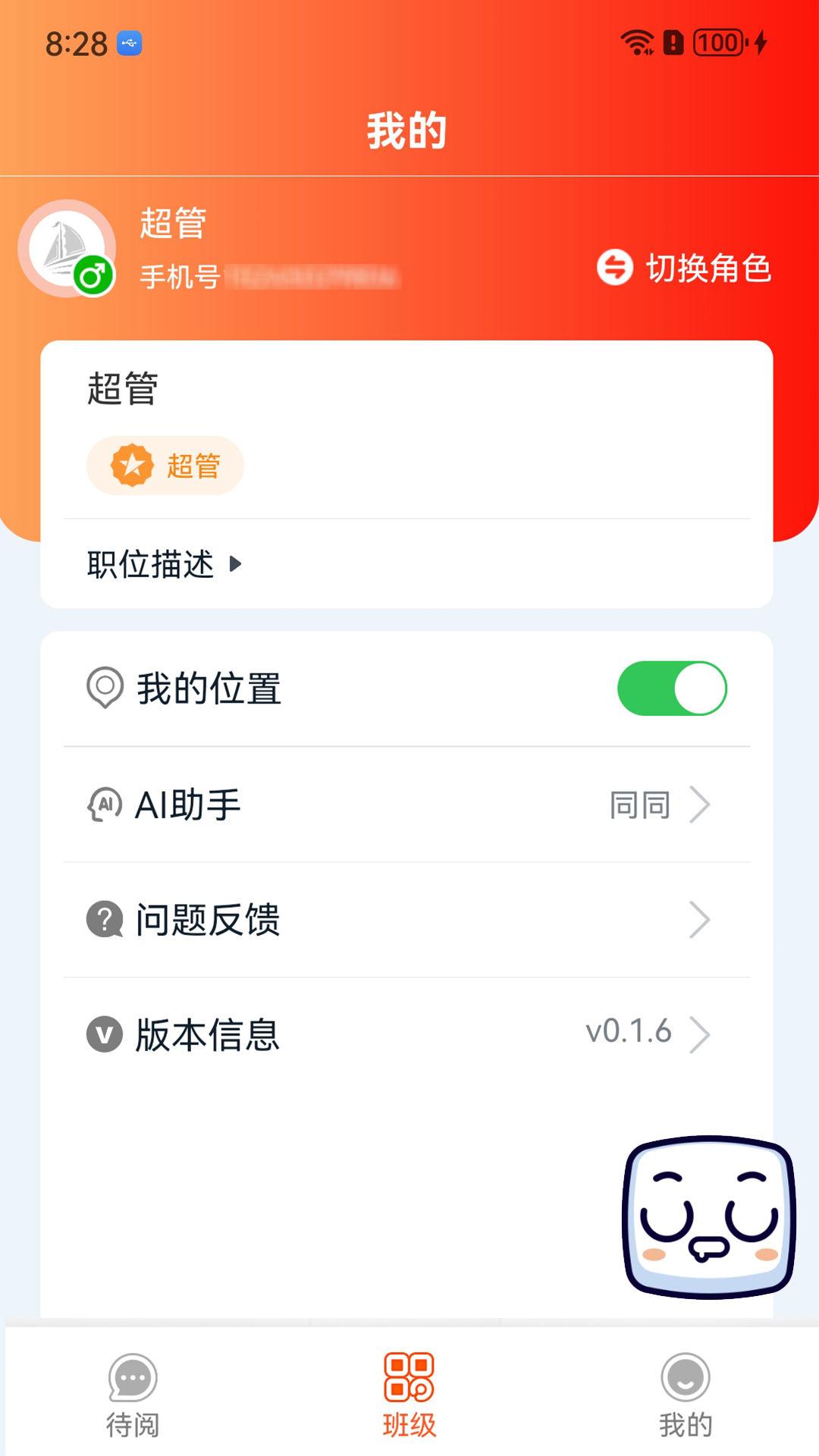Open 版本信息 details with right arrow

(x=699, y=1034)
